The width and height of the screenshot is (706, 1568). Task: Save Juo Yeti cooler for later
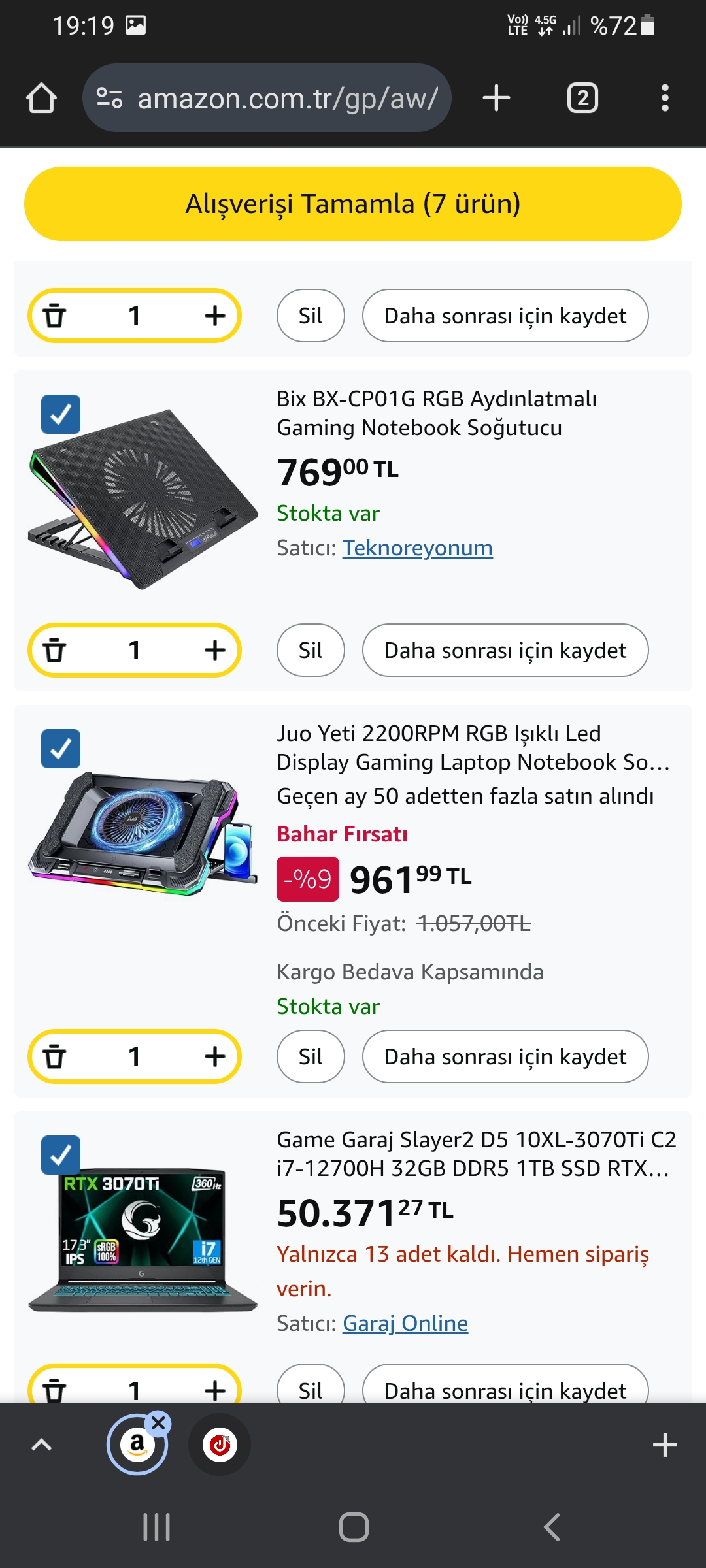505,1056
